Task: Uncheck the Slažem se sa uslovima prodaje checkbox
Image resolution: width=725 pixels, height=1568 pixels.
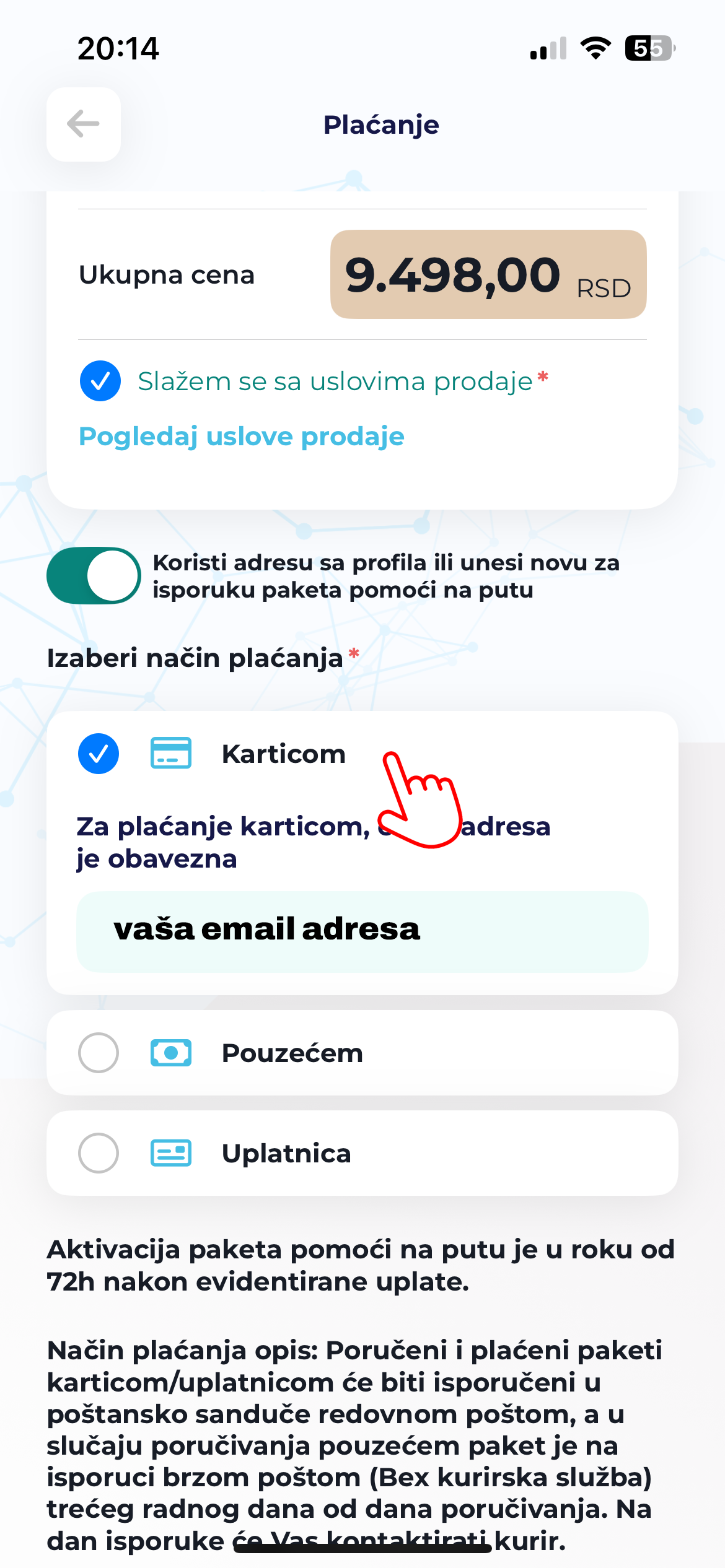Action: pos(100,381)
